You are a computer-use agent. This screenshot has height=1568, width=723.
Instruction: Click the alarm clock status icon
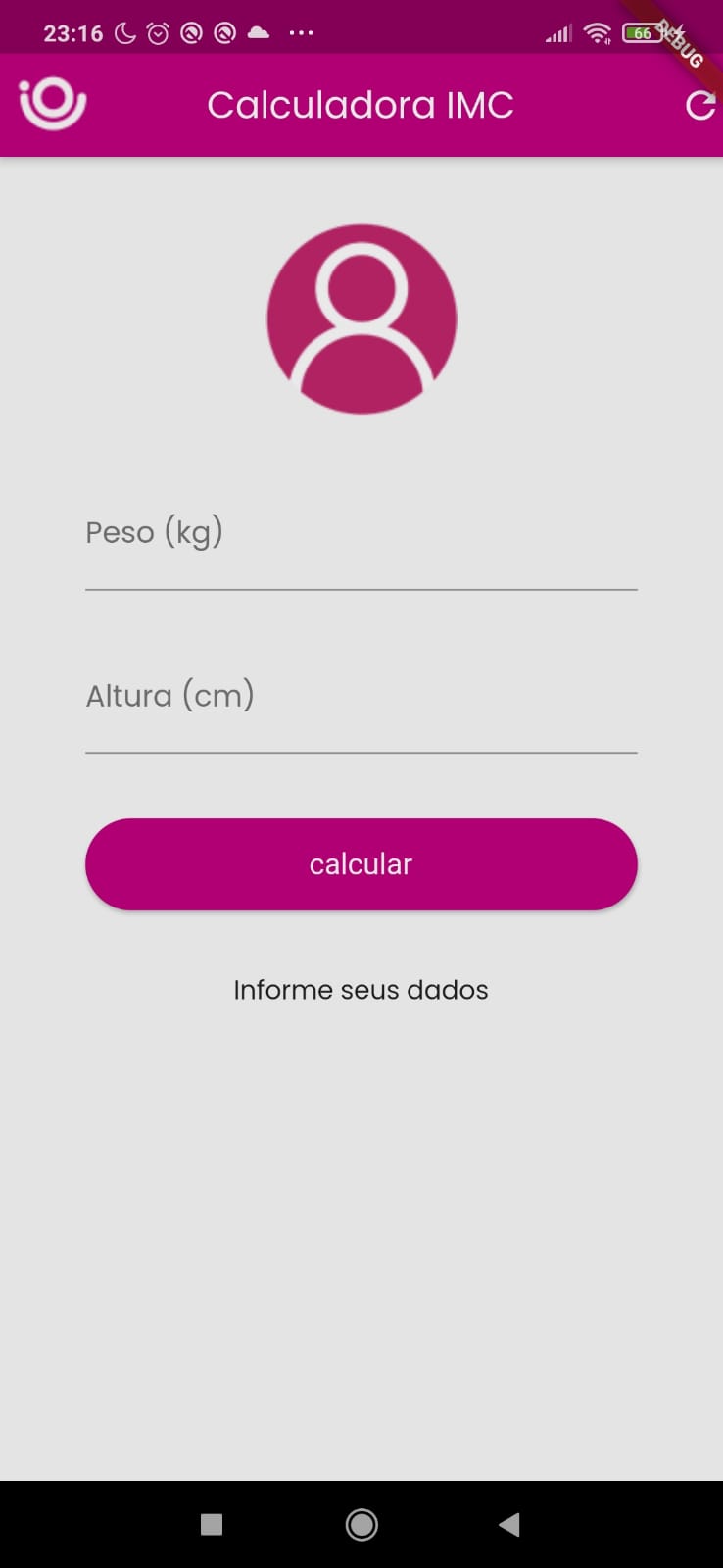click(x=160, y=32)
